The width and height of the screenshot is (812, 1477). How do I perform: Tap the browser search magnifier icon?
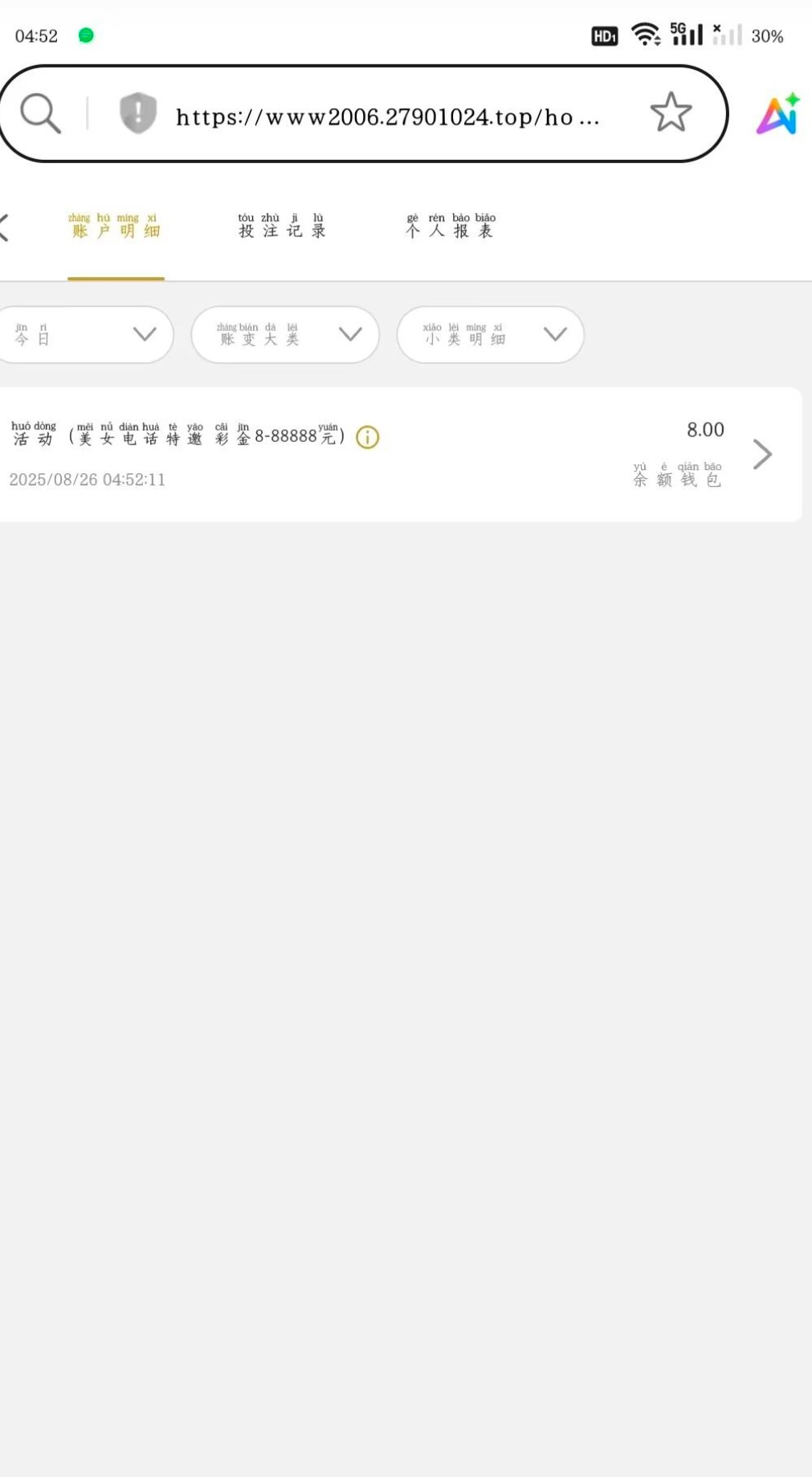(40, 113)
